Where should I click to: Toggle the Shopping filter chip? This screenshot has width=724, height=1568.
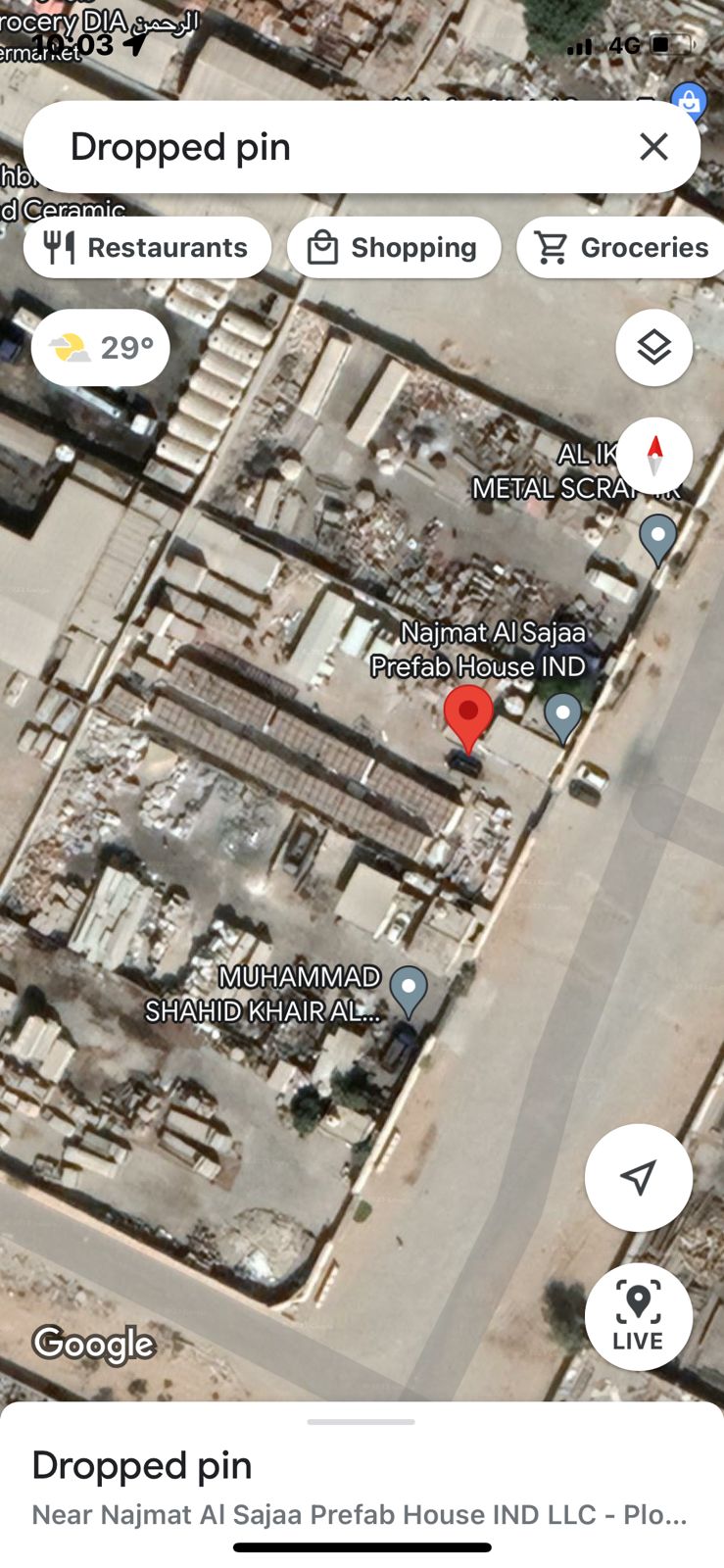click(394, 247)
